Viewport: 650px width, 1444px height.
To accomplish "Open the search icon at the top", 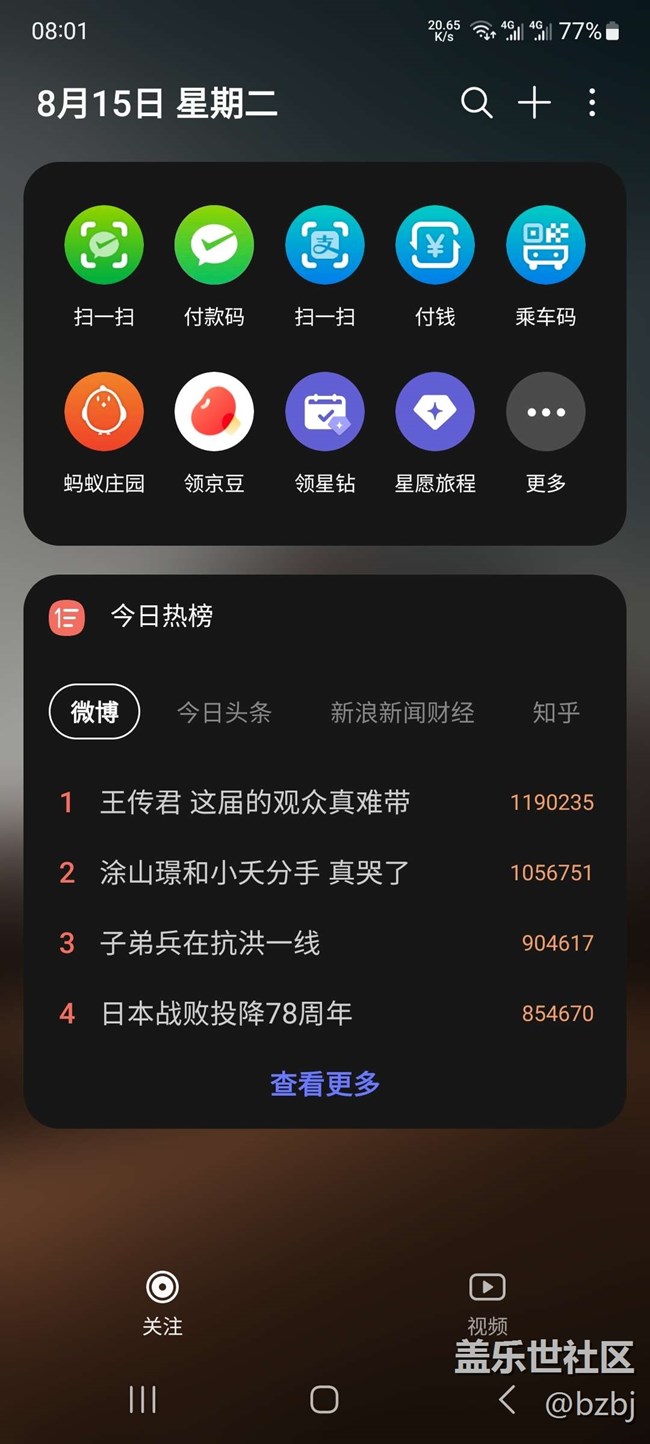I will (476, 103).
